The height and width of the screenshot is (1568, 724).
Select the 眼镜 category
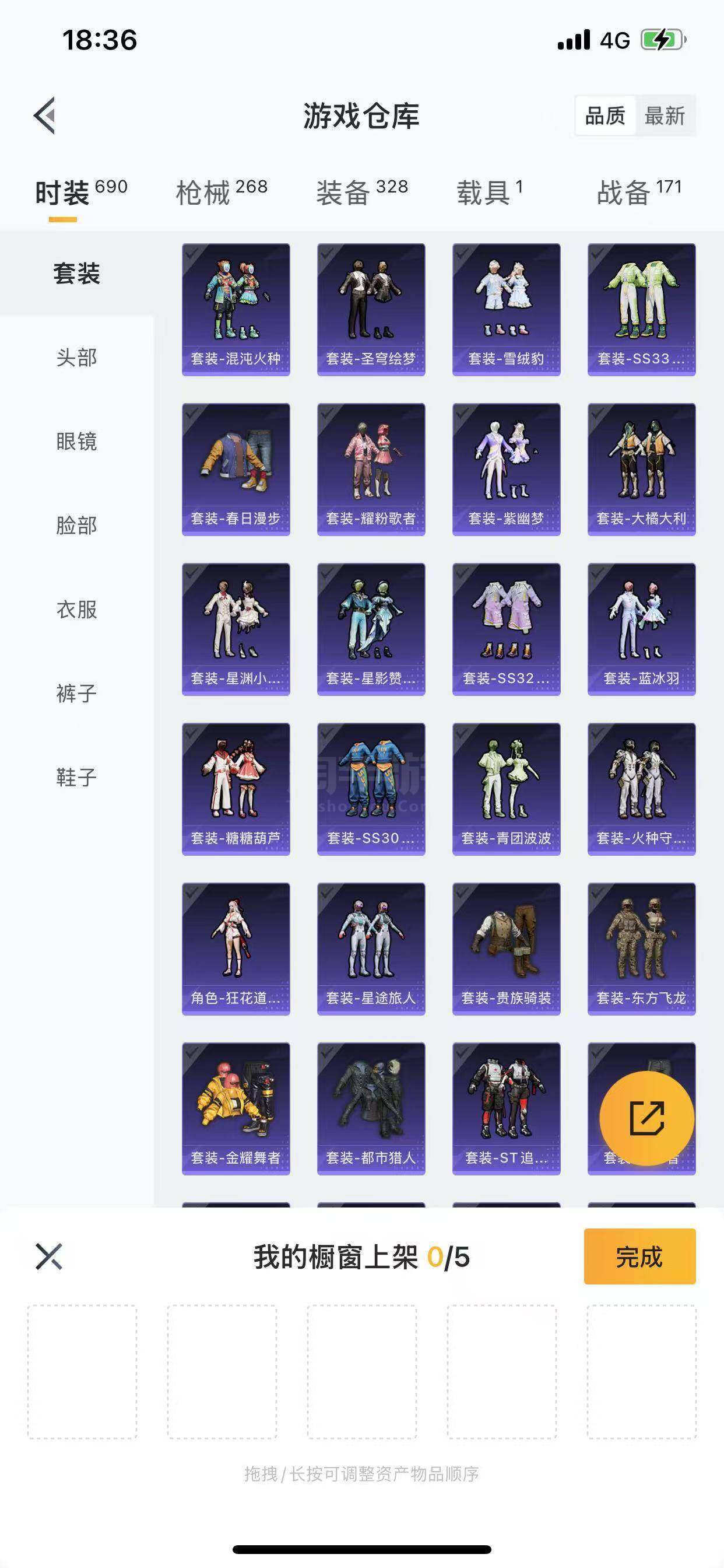[77, 442]
